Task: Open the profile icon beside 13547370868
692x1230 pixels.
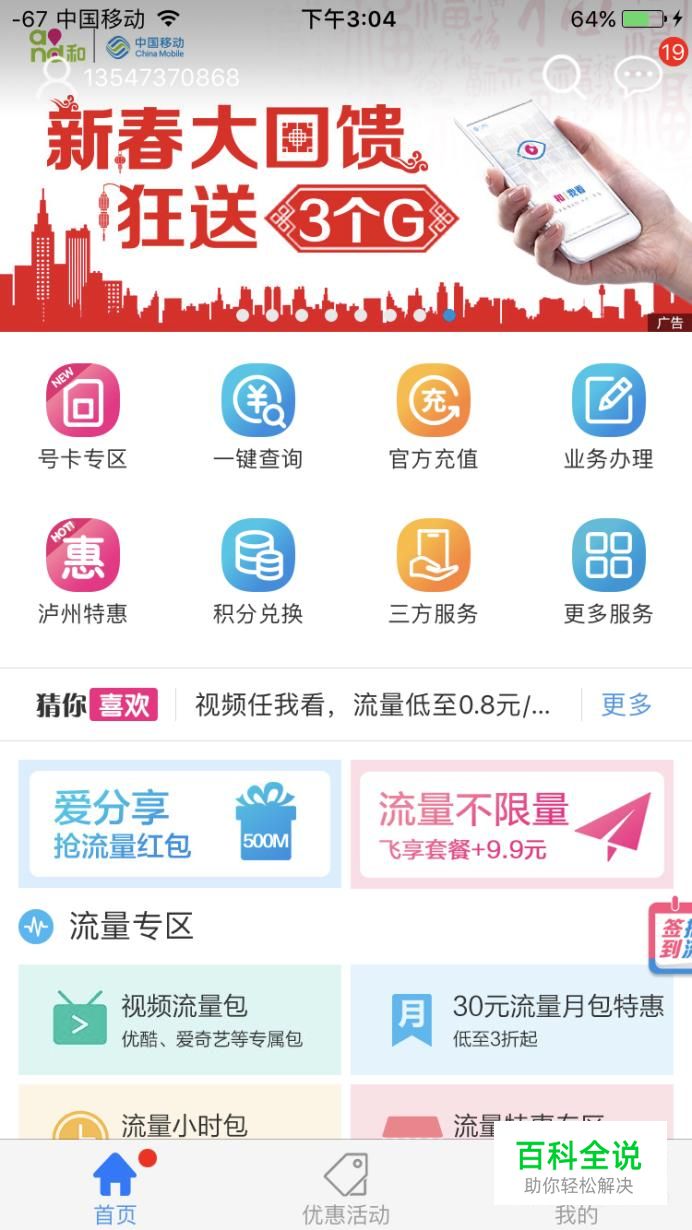Action: coord(54,78)
